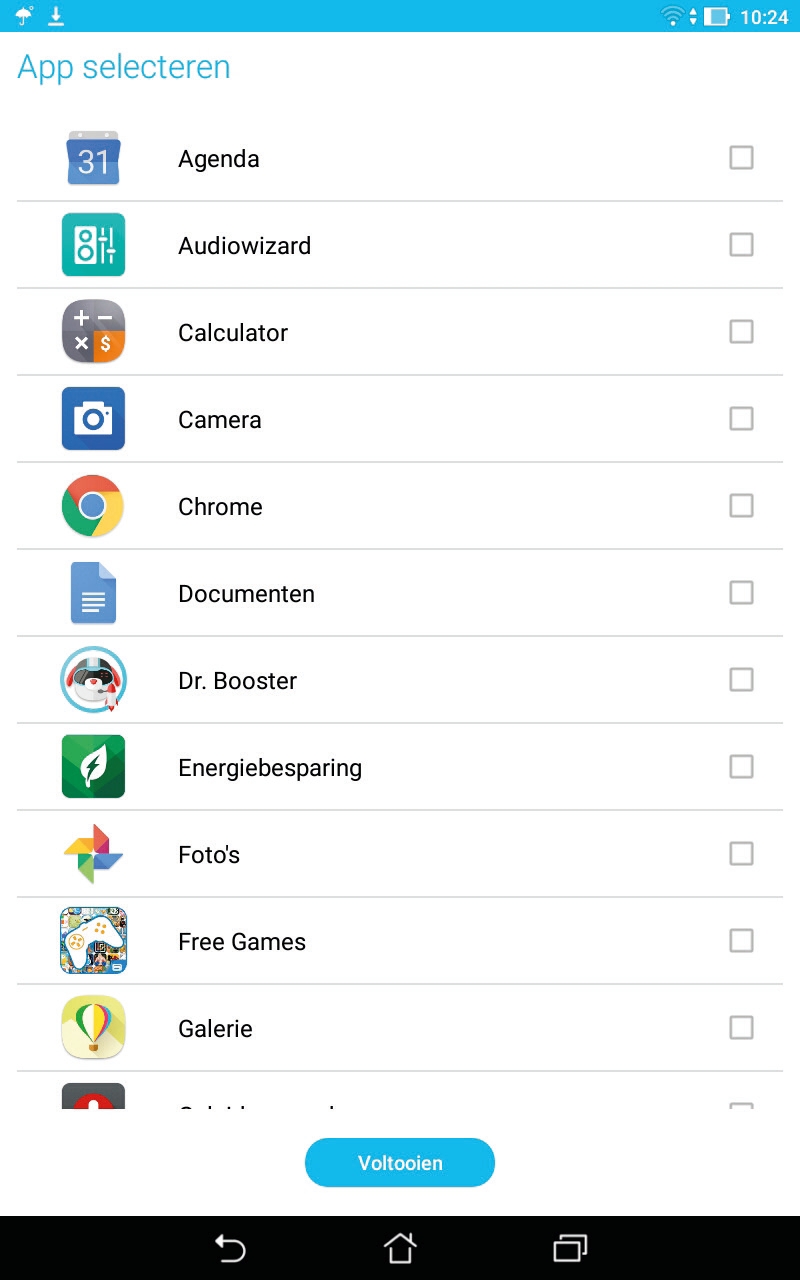Screen dimensions: 800x1280
Task: Return to the home screen
Action: point(400,1248)
